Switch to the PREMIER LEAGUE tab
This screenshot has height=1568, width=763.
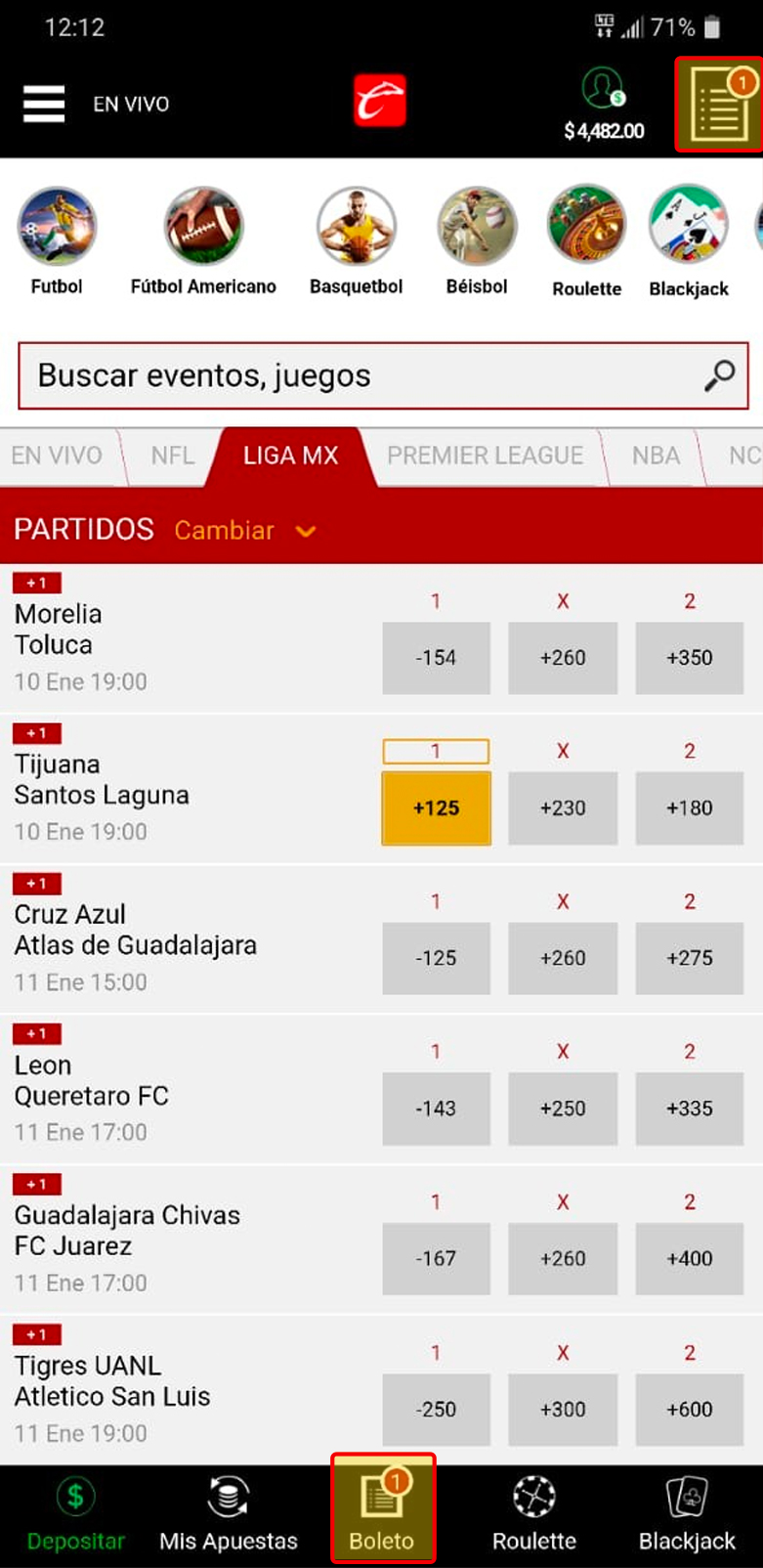coord(485,456)
